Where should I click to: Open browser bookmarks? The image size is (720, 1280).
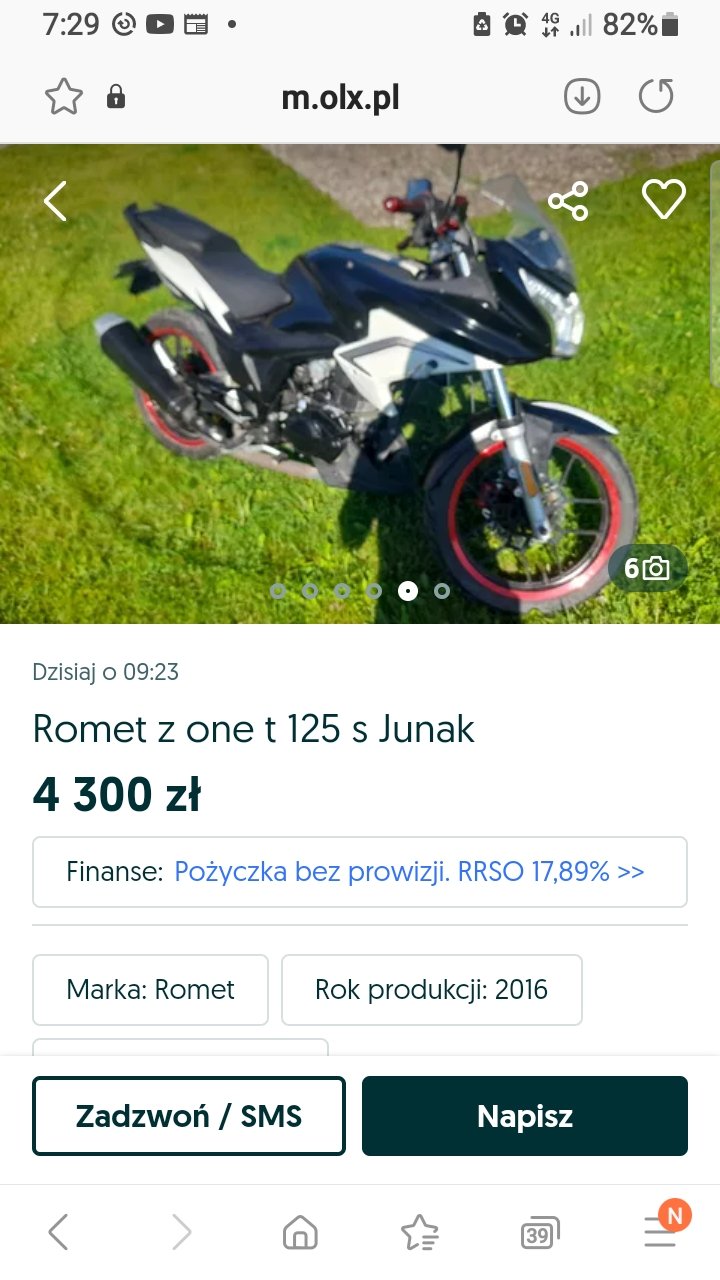419,1232
